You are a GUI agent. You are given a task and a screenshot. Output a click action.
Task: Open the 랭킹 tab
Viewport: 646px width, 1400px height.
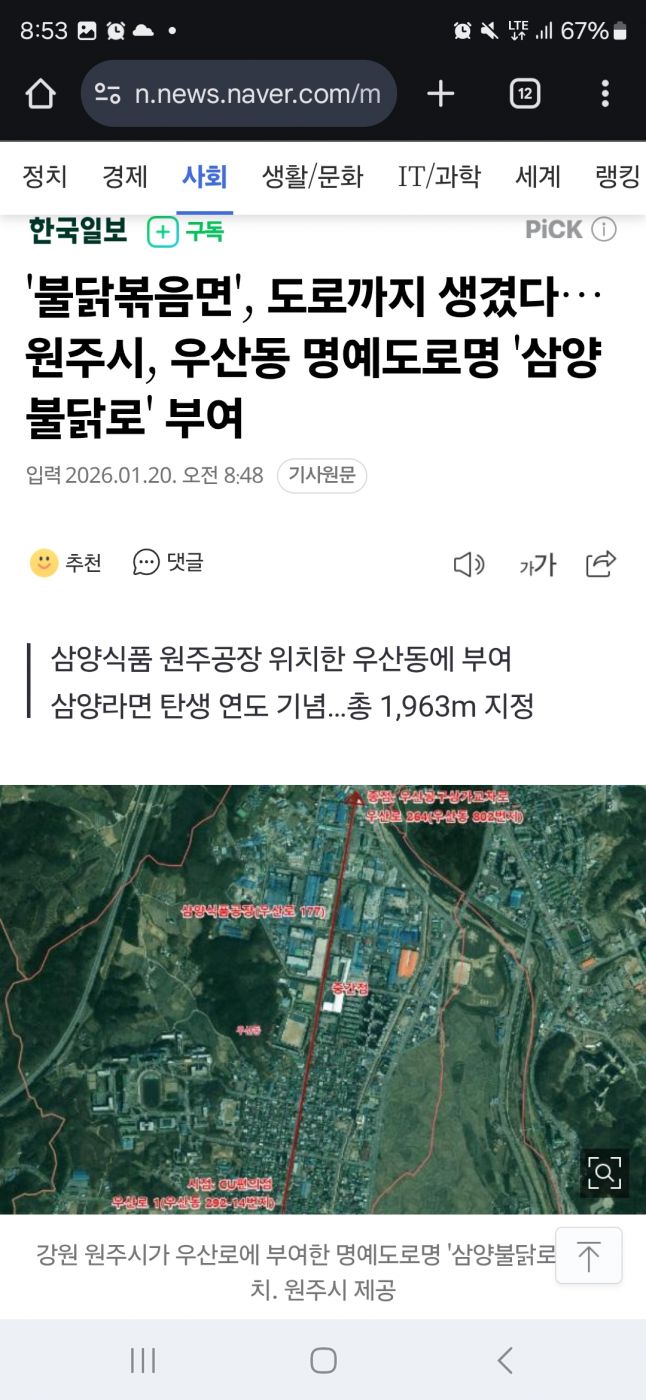coord(617,177)
